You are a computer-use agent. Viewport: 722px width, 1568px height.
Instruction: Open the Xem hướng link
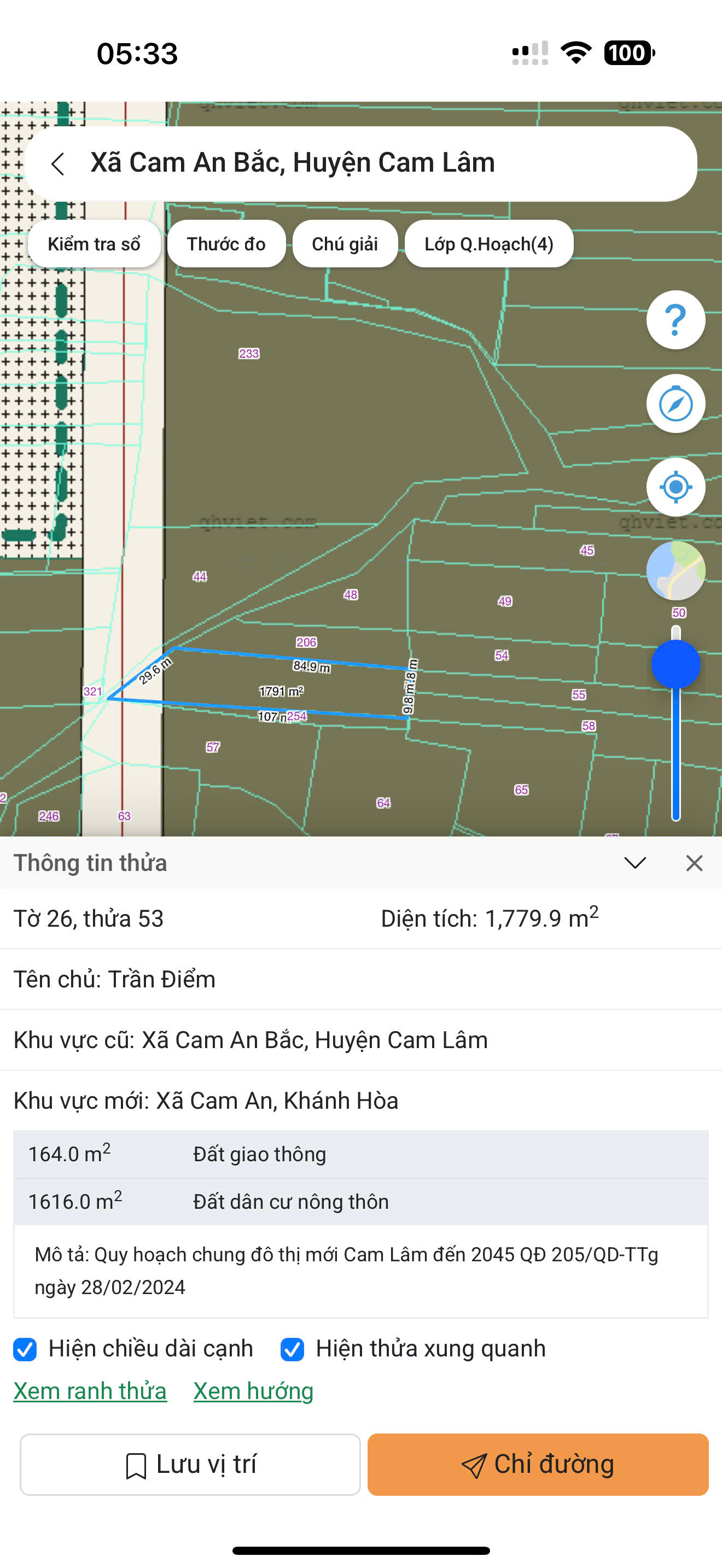coord(253,1391)
